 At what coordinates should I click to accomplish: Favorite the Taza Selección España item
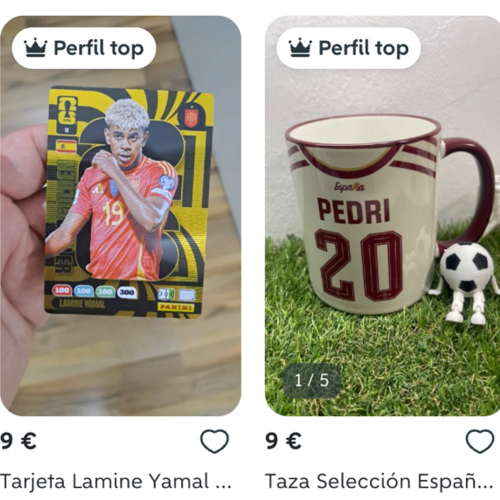coord(480,441)
